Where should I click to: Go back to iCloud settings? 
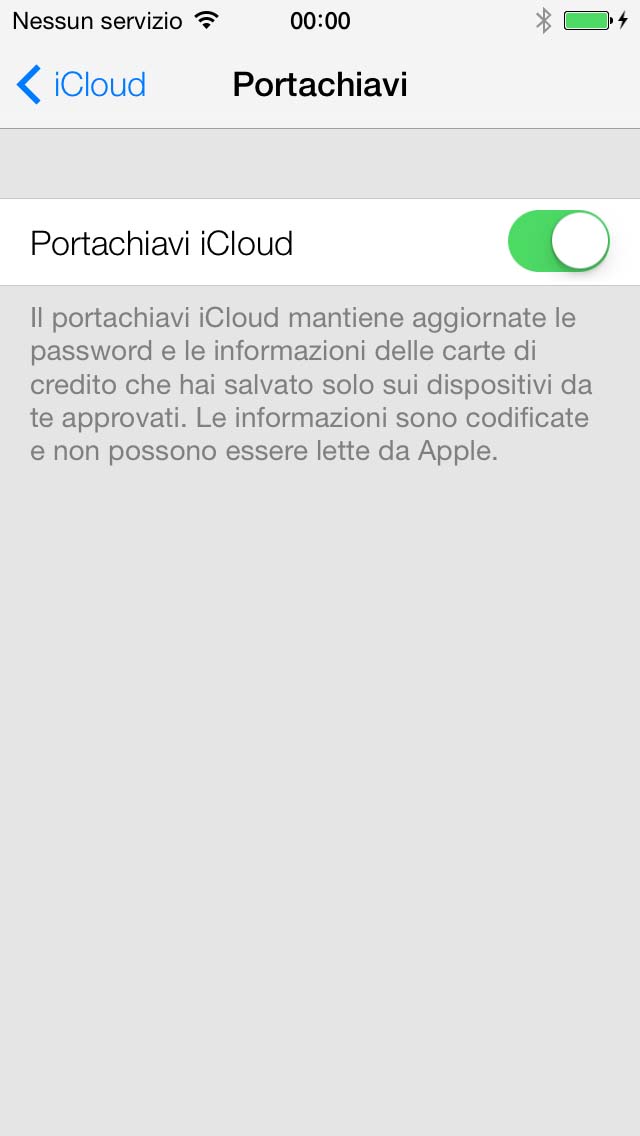pyautogui.click(x=81, y=85)
